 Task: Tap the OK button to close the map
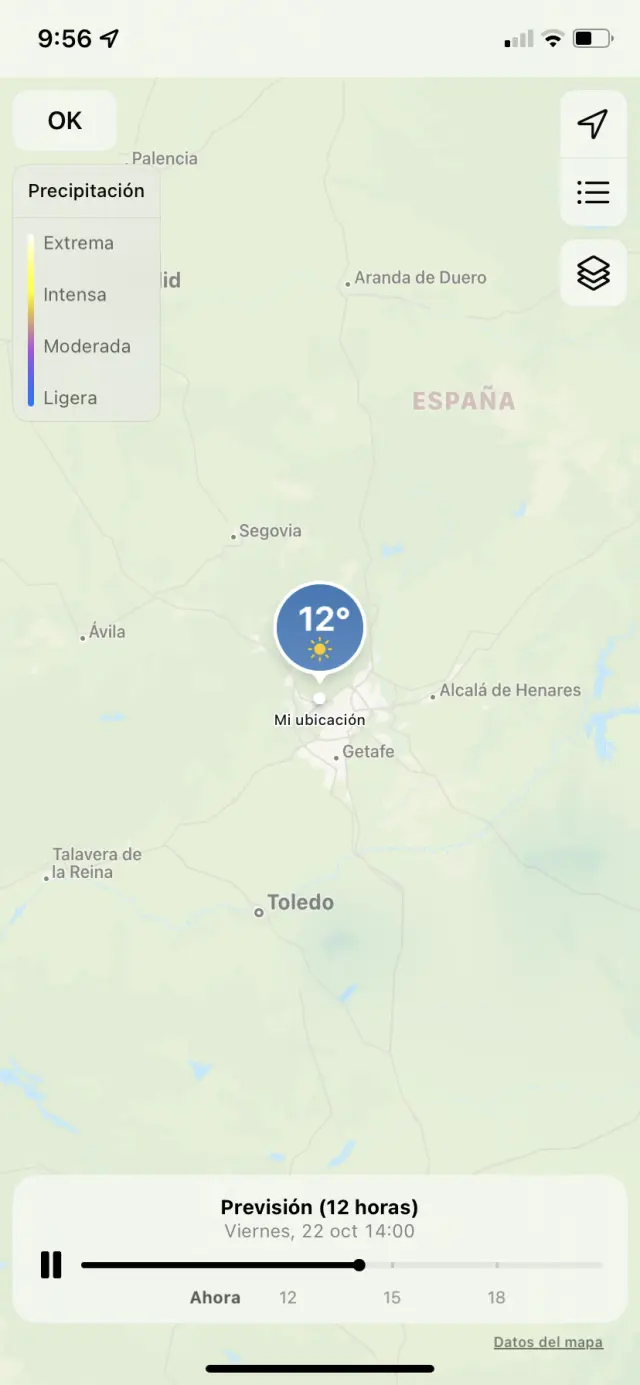click(x=65, y=121)
